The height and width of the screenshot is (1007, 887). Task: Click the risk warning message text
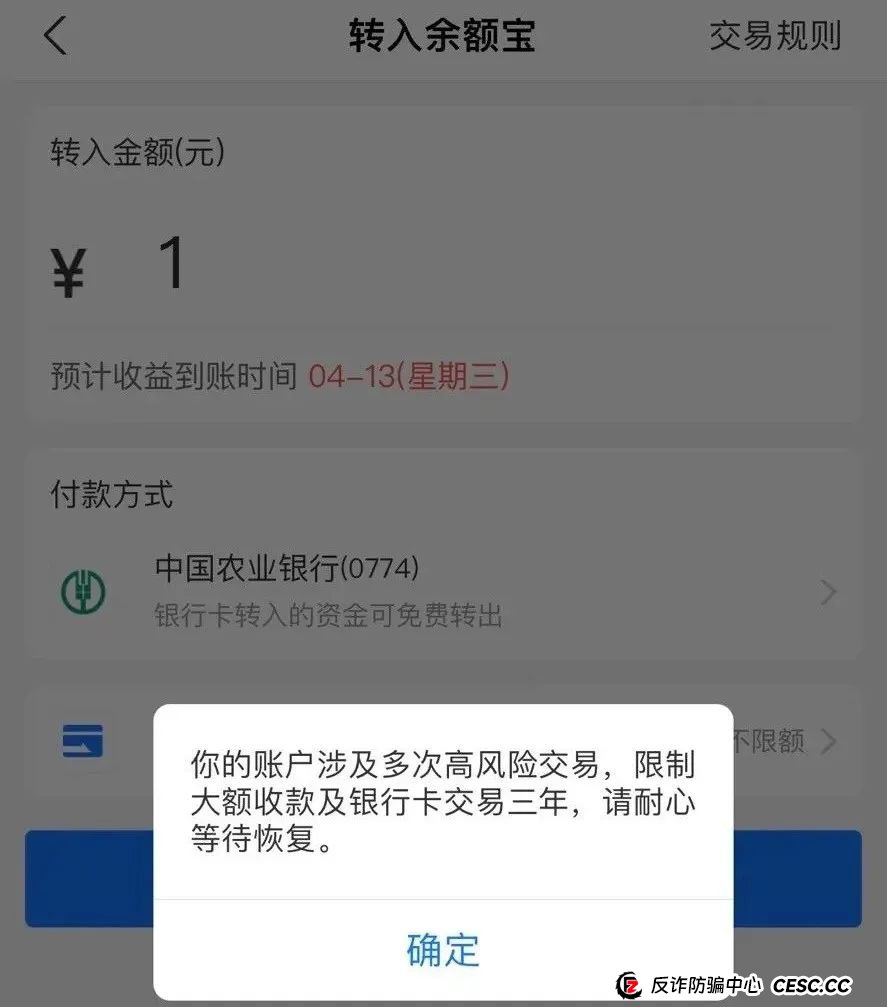point(443,802)
